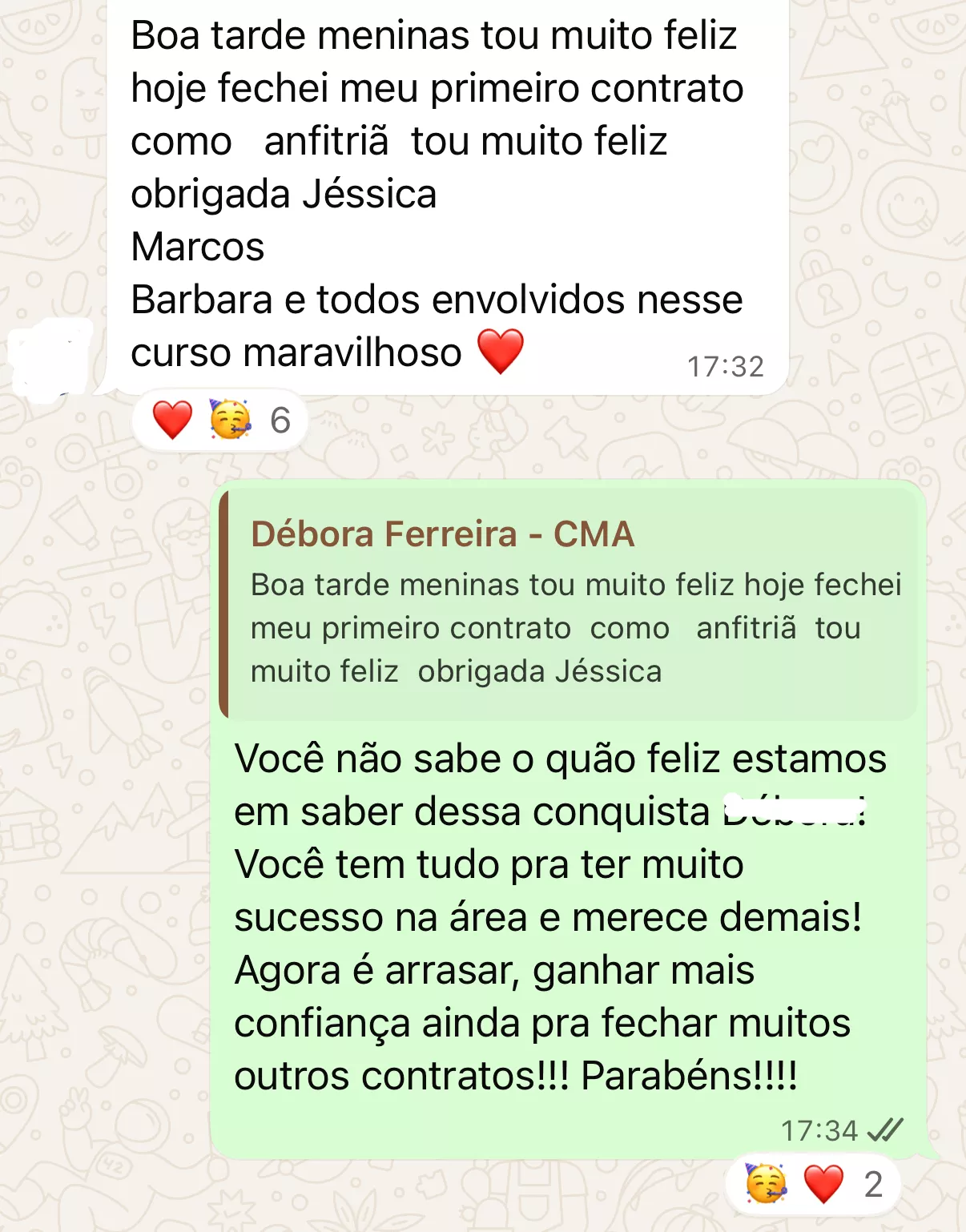View the reactions with count 2
The width and height of the screenshot is (966, 1232).
(813, 1184)
